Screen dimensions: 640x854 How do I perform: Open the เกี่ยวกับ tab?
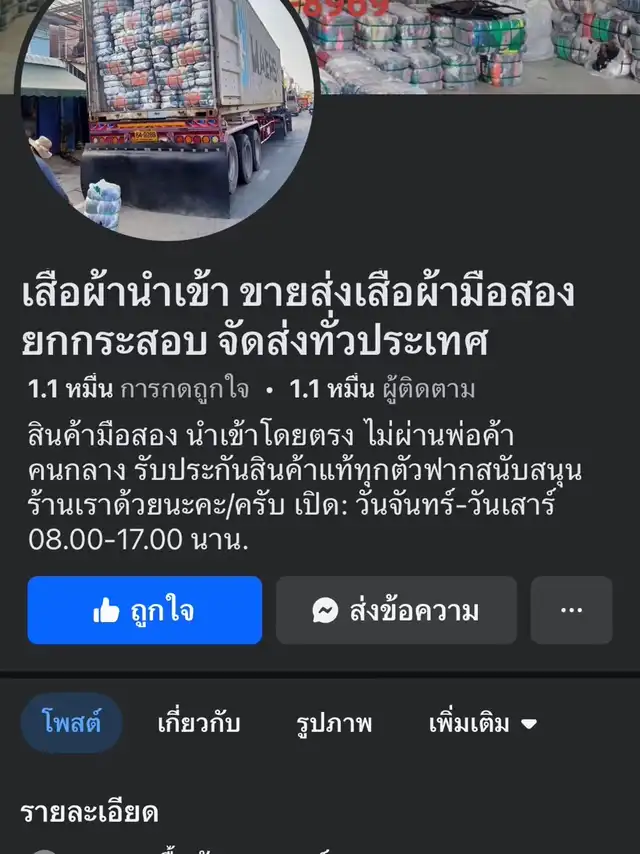click(199, 723)
